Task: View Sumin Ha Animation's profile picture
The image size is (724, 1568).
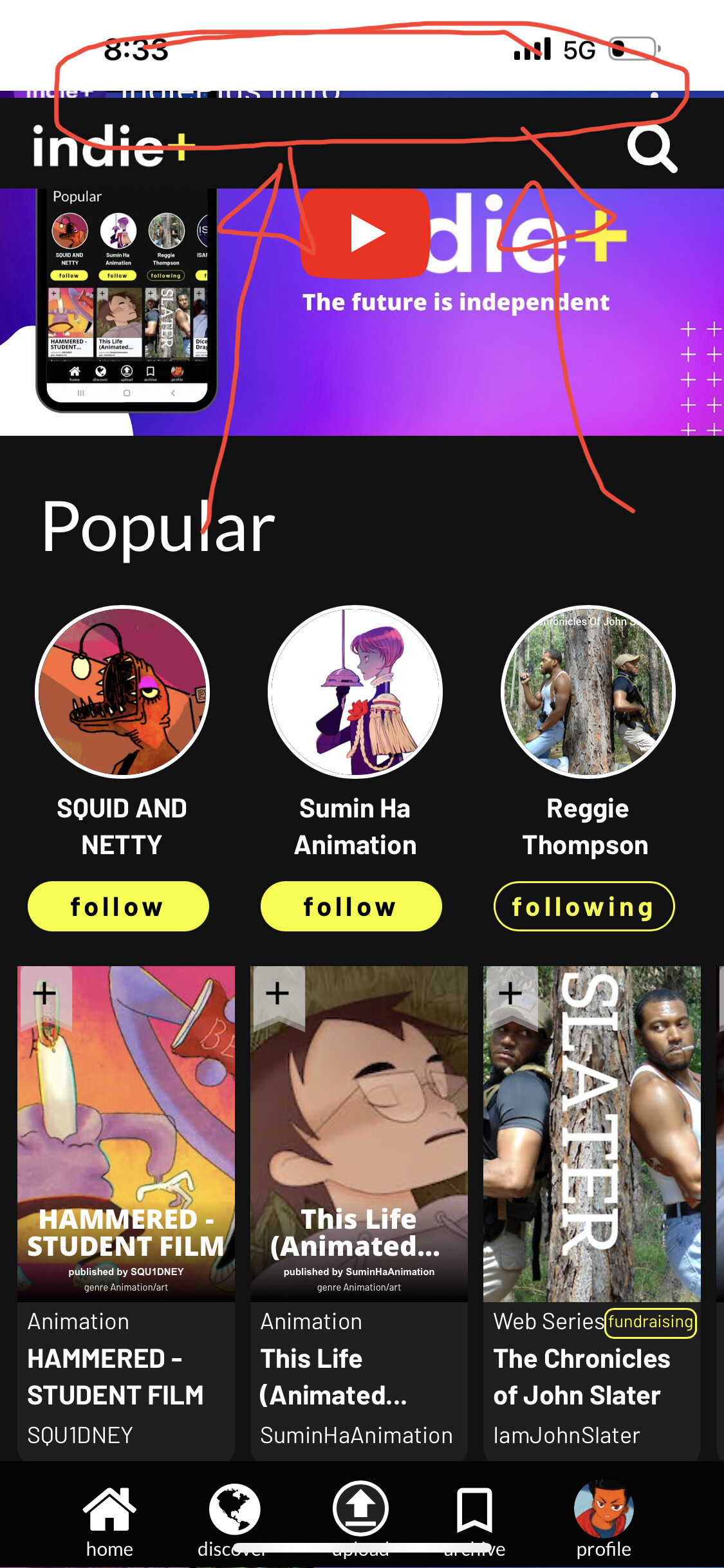Action: click(x=355, y=692)
